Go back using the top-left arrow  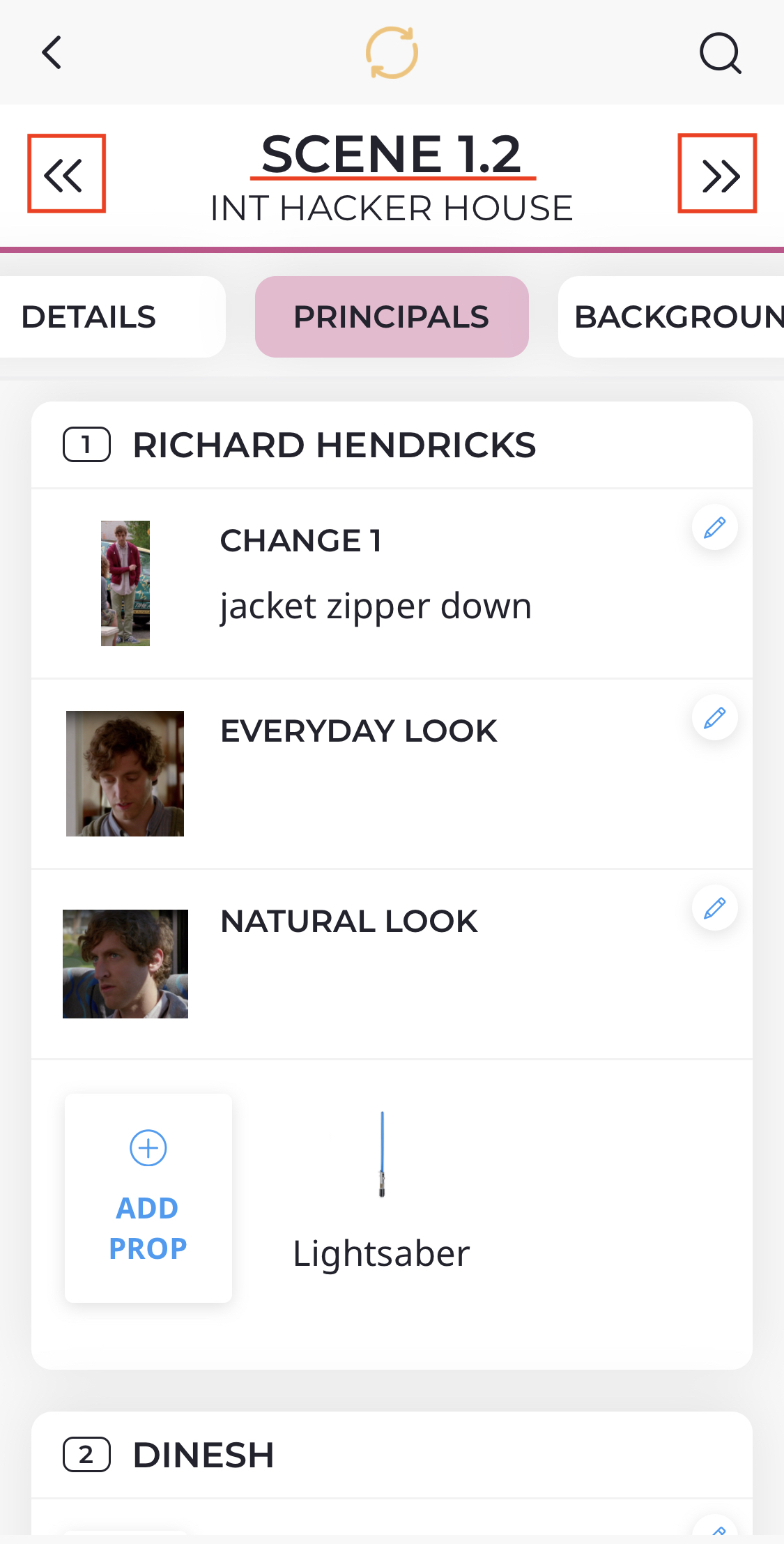[x=52, y=52]
